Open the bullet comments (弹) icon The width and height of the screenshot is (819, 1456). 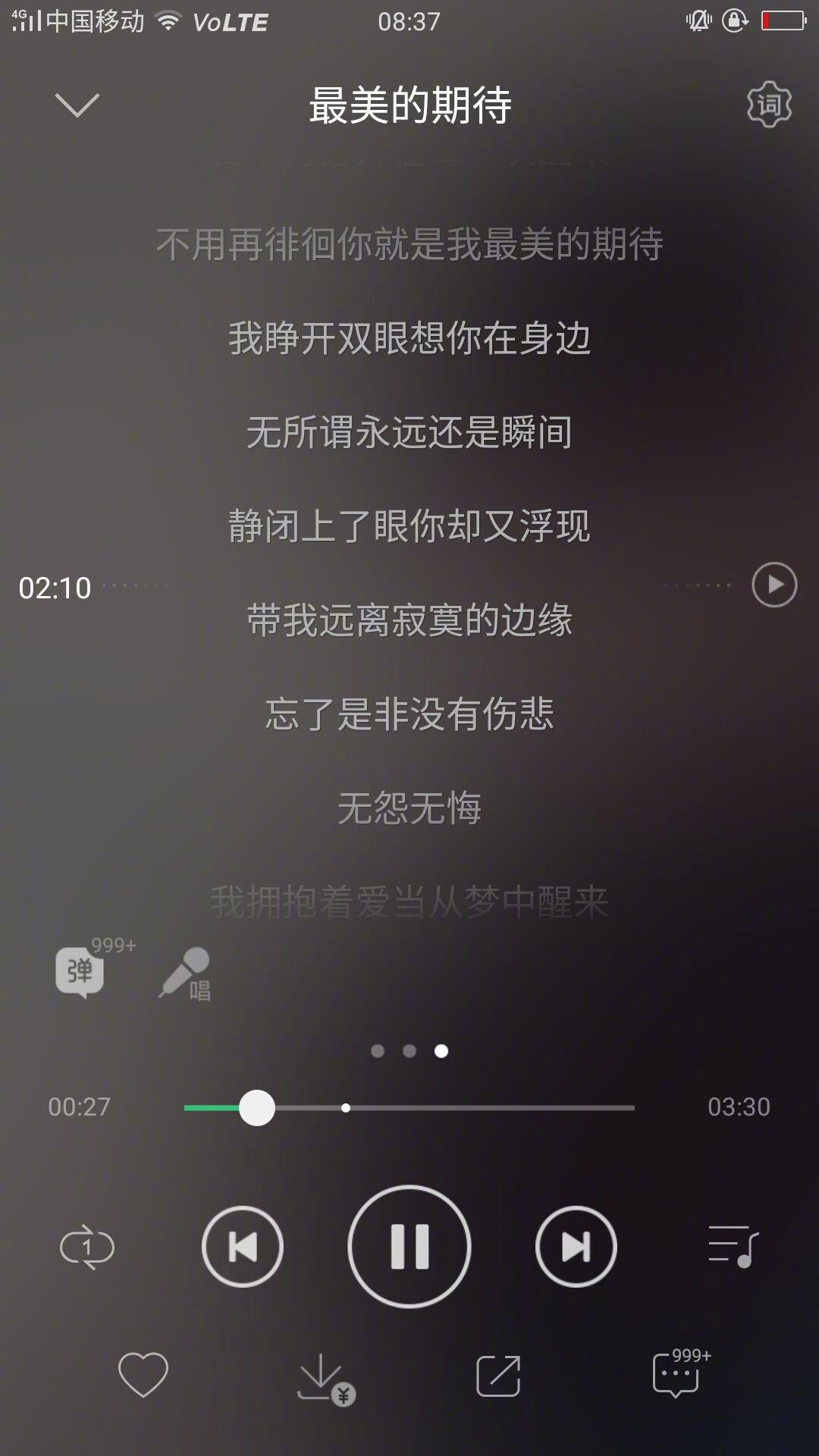[80, 971]
